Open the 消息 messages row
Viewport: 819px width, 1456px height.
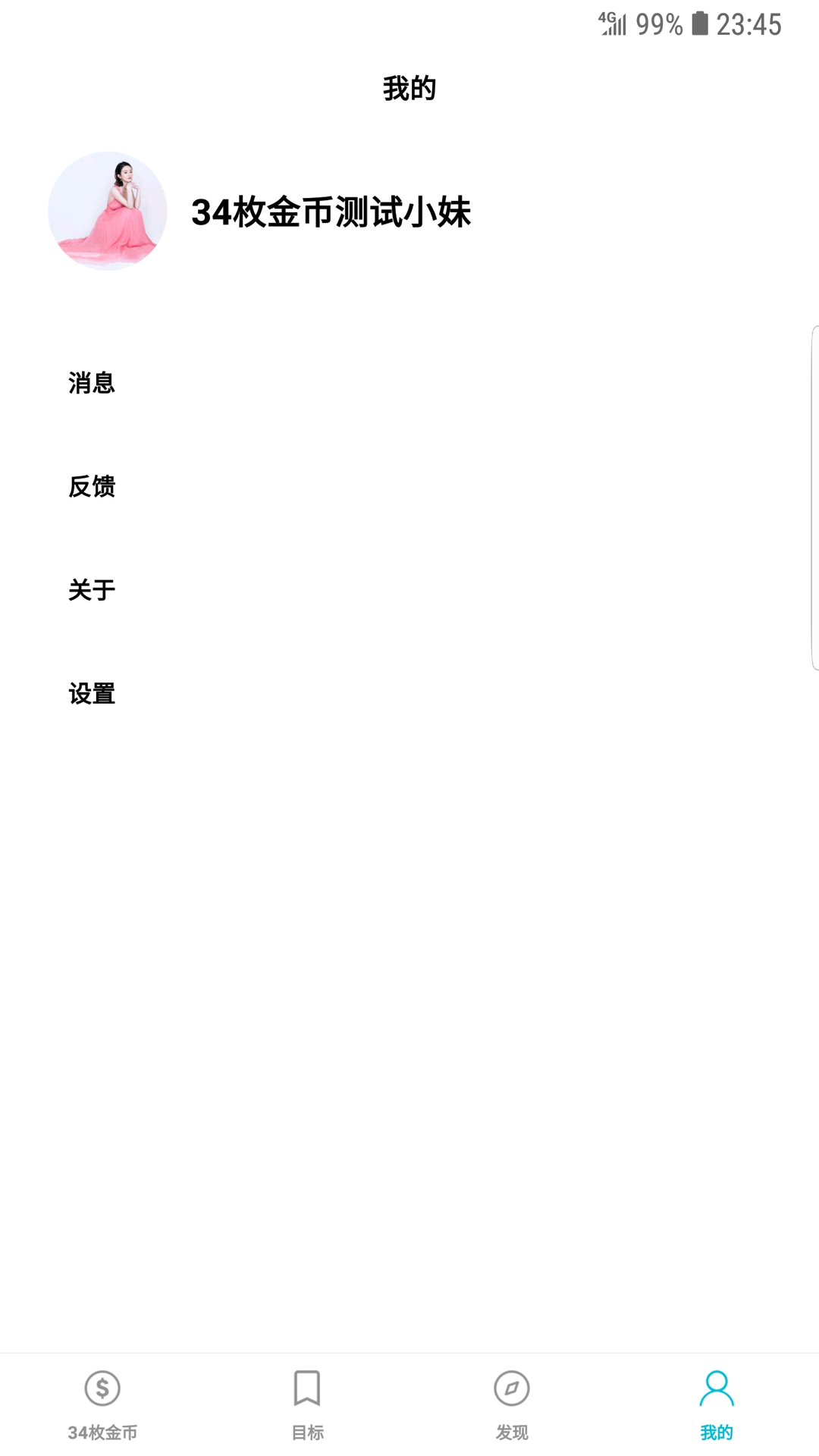click(92, 383)
